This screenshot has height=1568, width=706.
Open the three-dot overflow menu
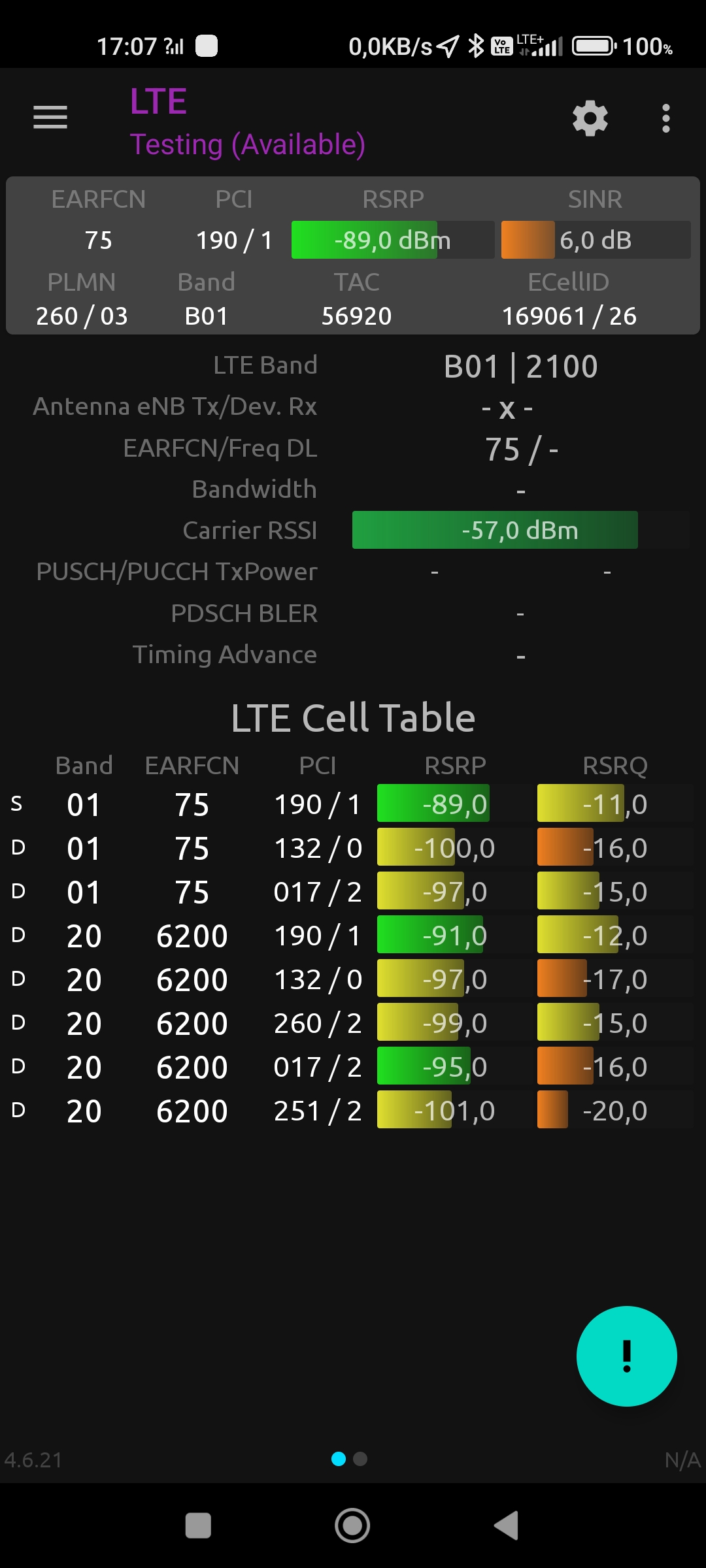(665, 118)
